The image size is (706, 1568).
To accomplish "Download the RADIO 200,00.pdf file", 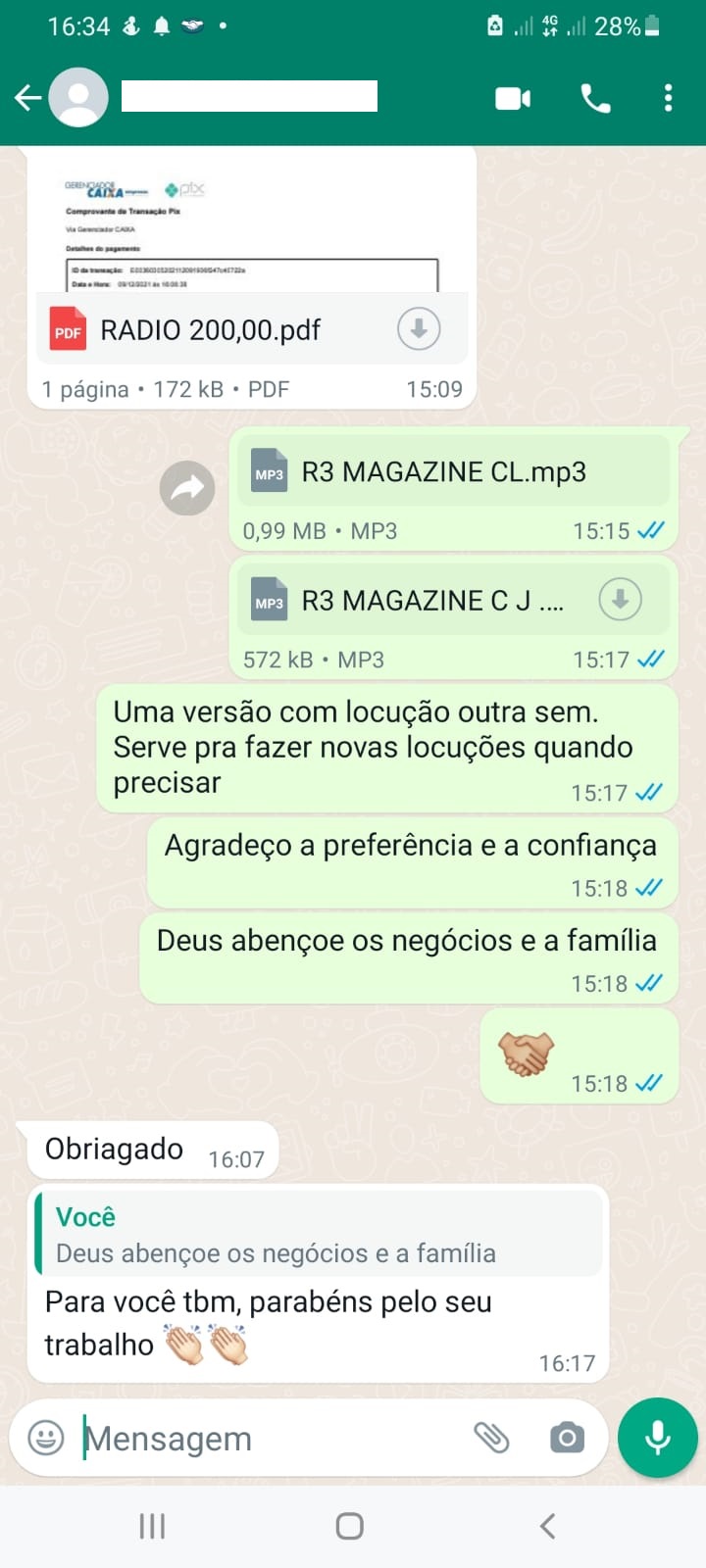I will pyautogui.click(x=419, y=329).
